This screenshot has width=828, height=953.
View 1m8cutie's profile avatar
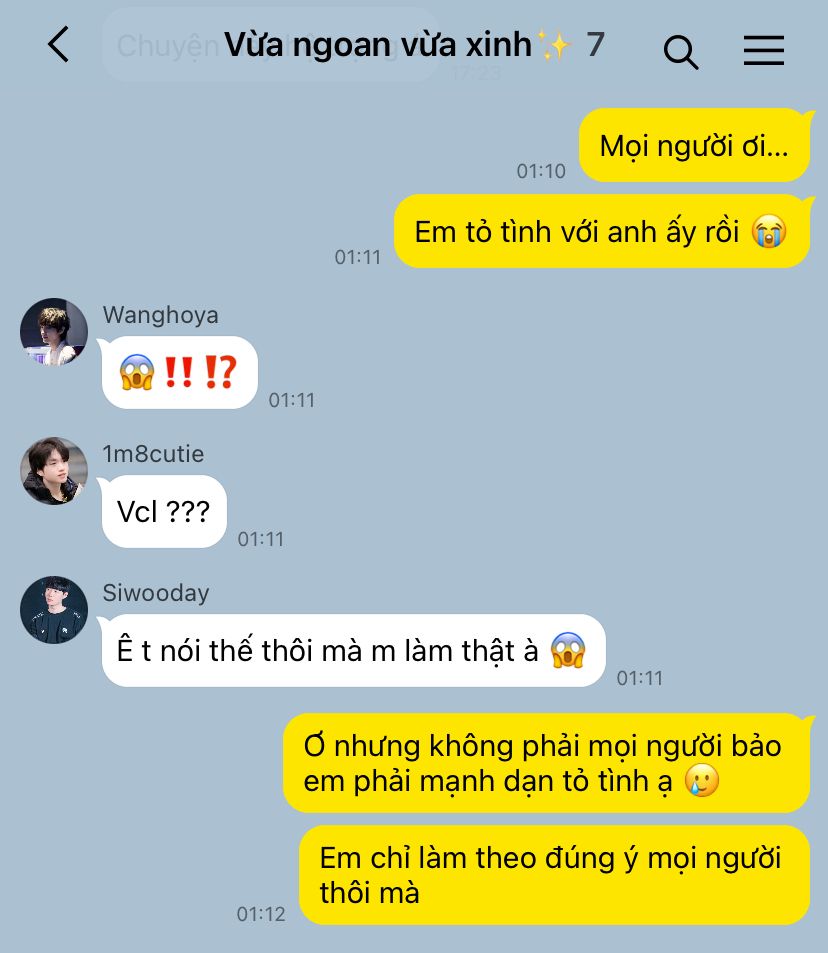pos(54,470)
